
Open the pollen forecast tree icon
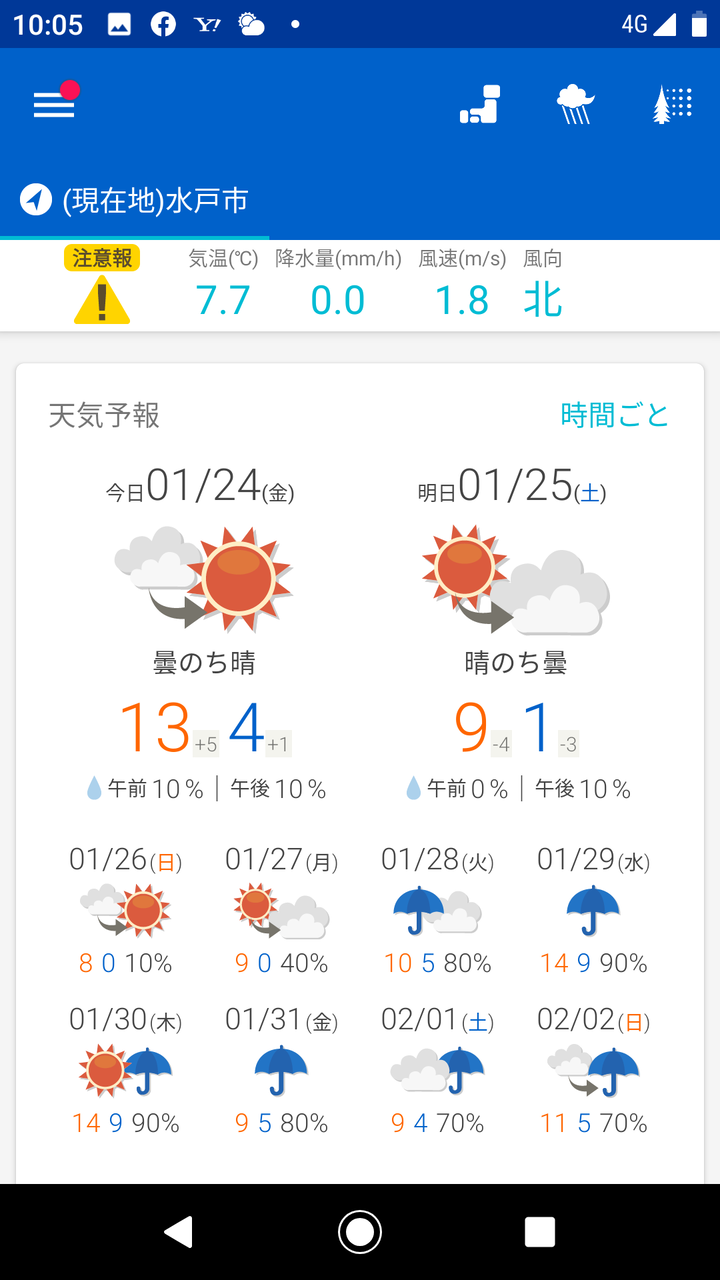click(x=672, y=105)
